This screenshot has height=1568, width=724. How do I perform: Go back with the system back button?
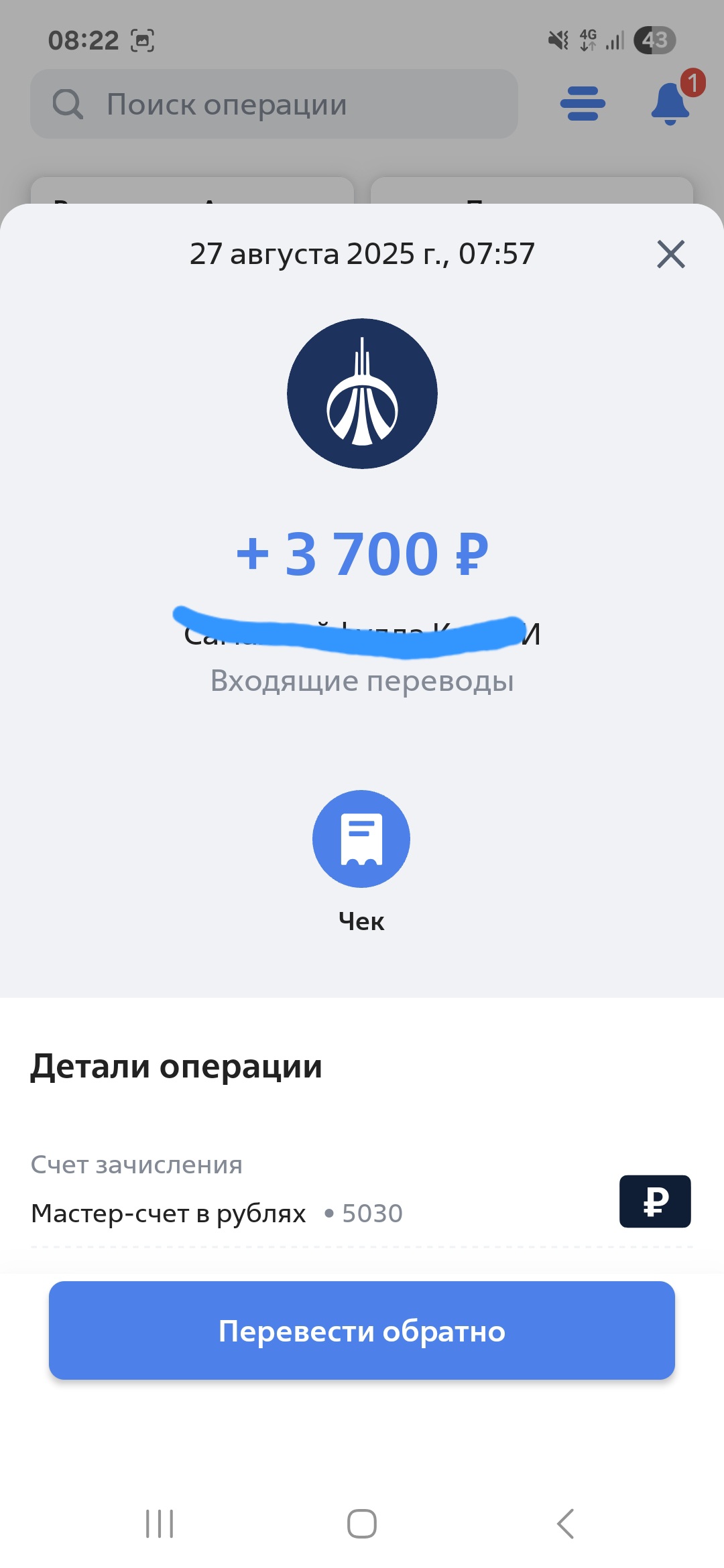pos(565,1524)
